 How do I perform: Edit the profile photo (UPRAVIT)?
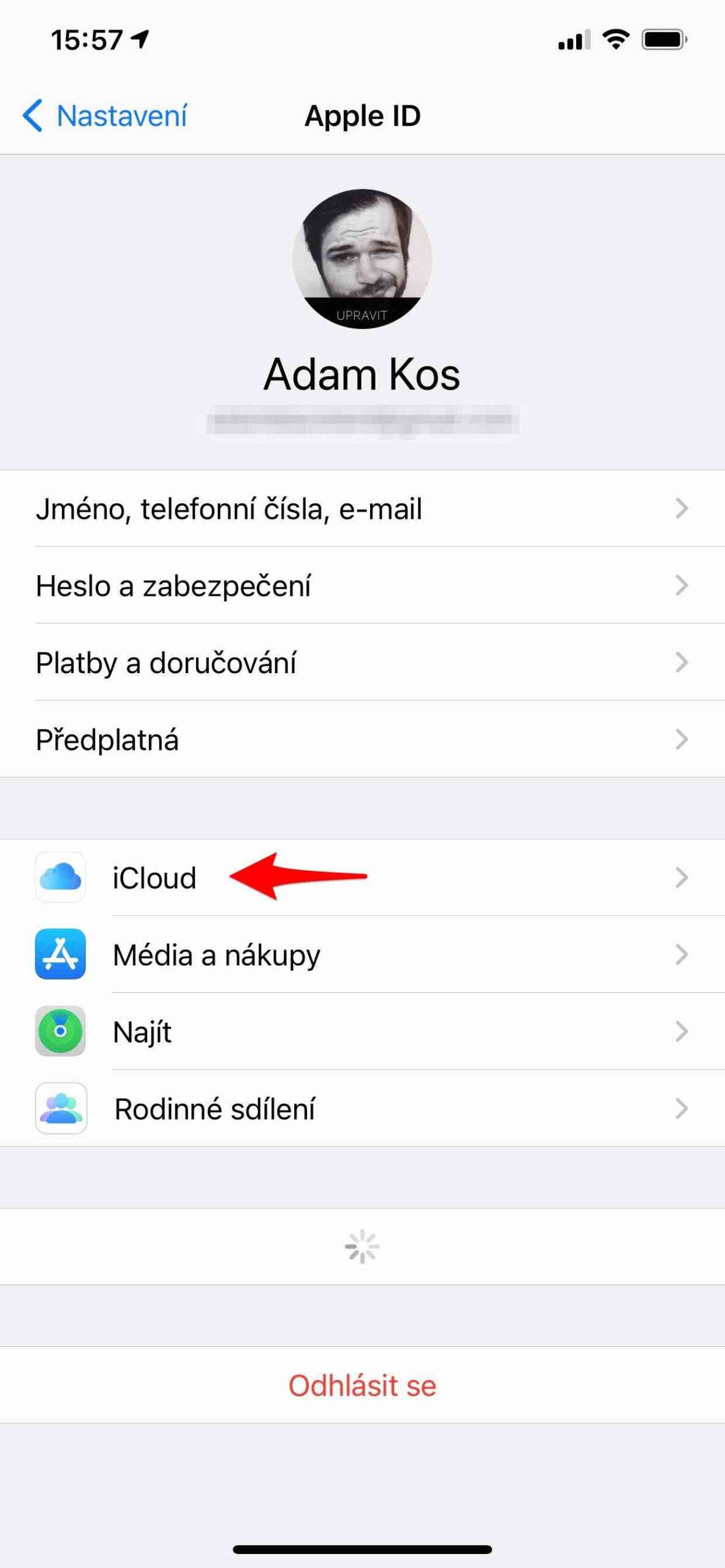coord(362,314)
